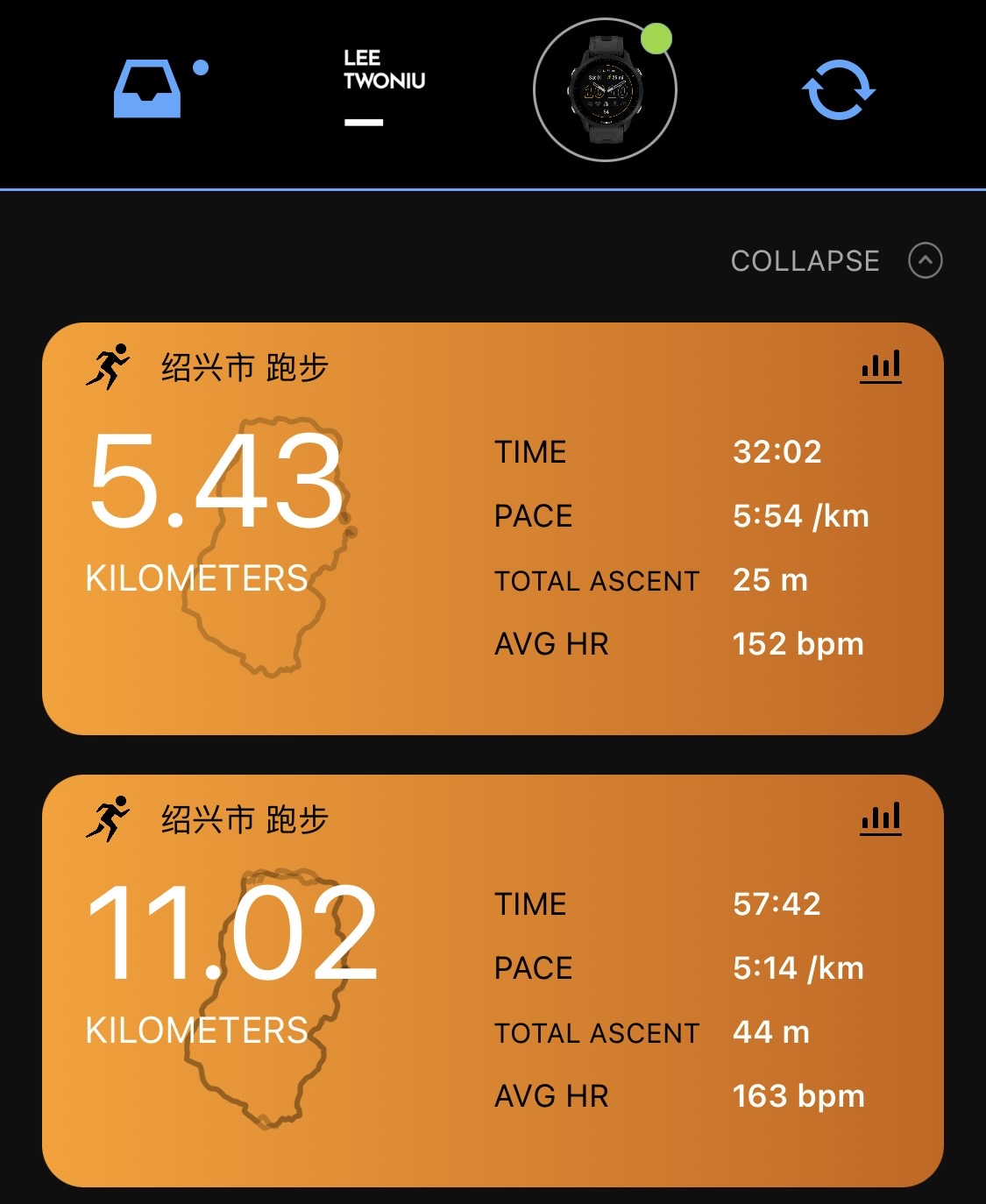986x1204 pixels.
Task: Open the 5.43 kilometers run card
Action: [x=493, y=528]
